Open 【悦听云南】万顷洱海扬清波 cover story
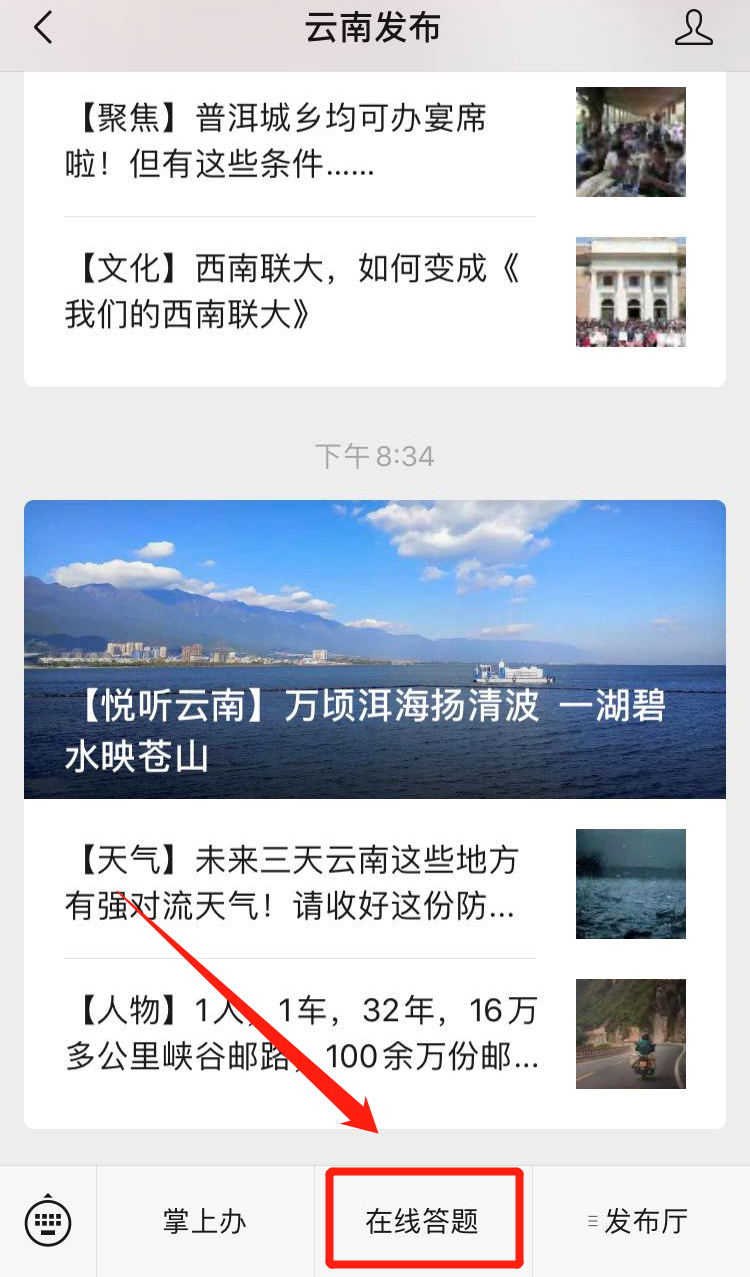750x1277 pixels. tap(375, 649)
